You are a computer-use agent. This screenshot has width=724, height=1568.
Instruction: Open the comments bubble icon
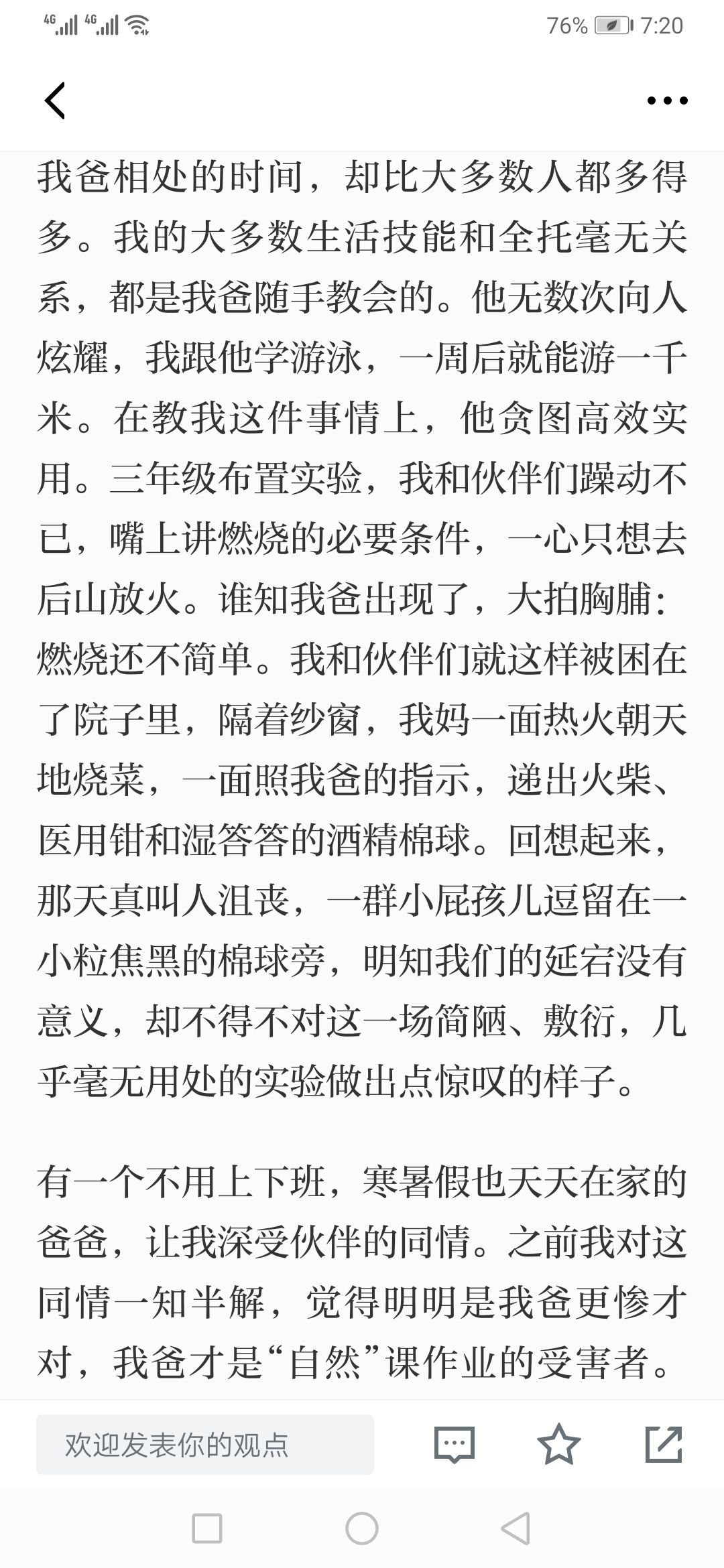[455, 1444]
